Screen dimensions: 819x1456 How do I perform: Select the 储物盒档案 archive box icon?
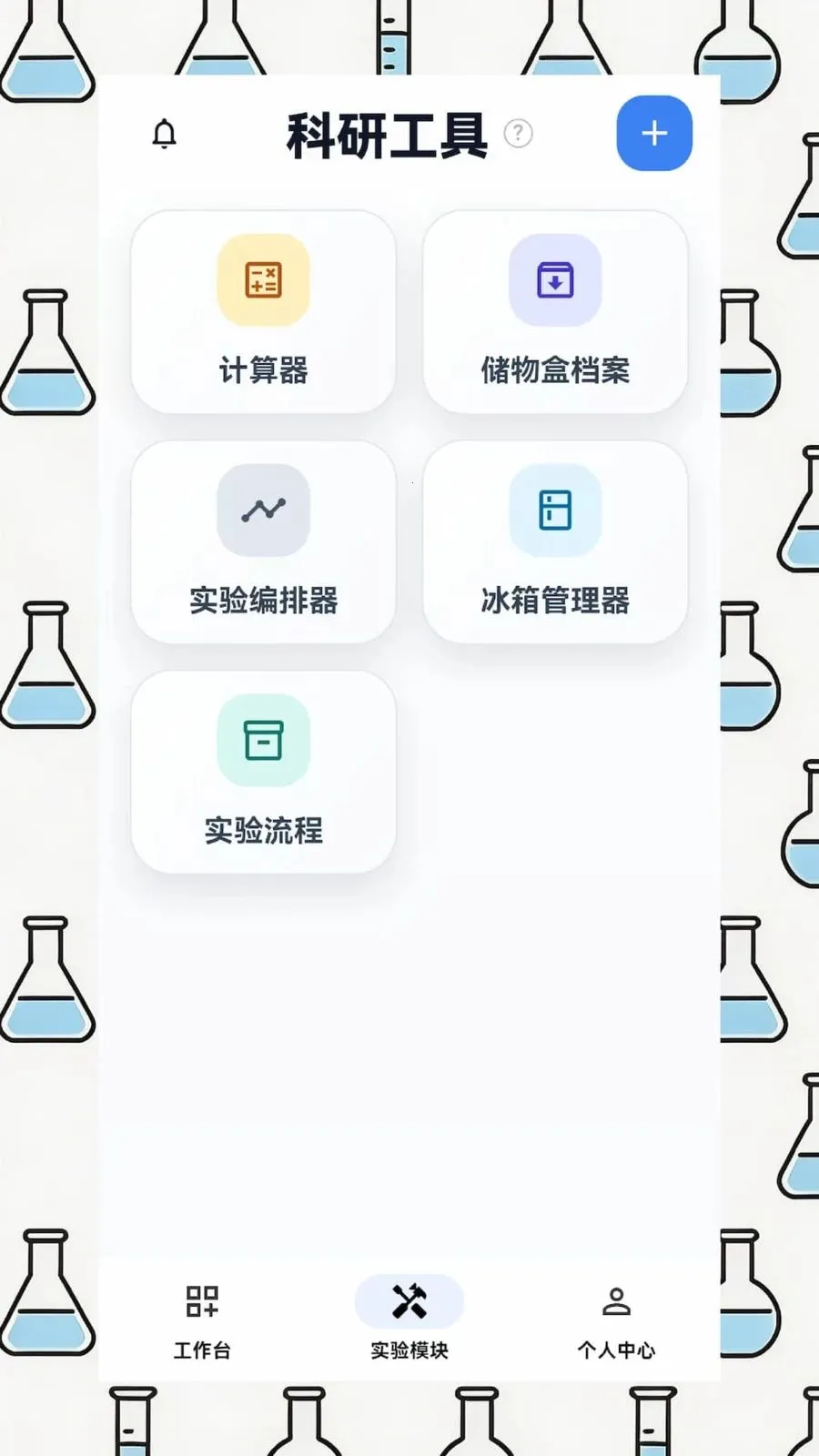(x=556, y=280)
